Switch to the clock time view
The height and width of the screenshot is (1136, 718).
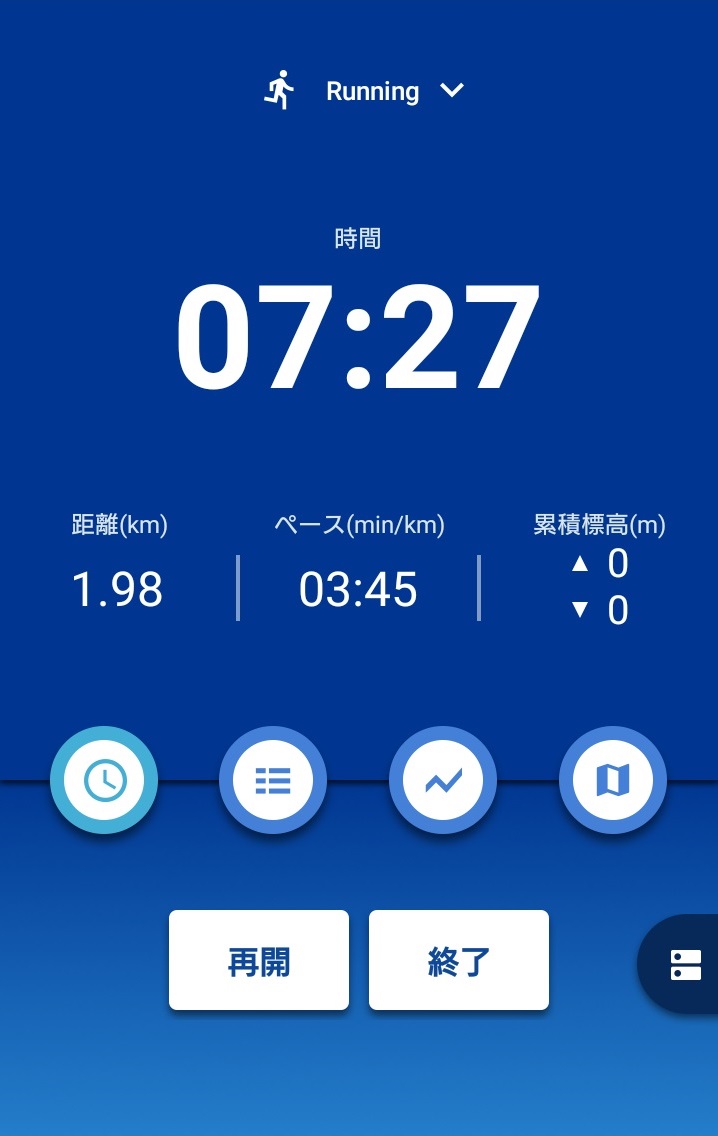104,780
